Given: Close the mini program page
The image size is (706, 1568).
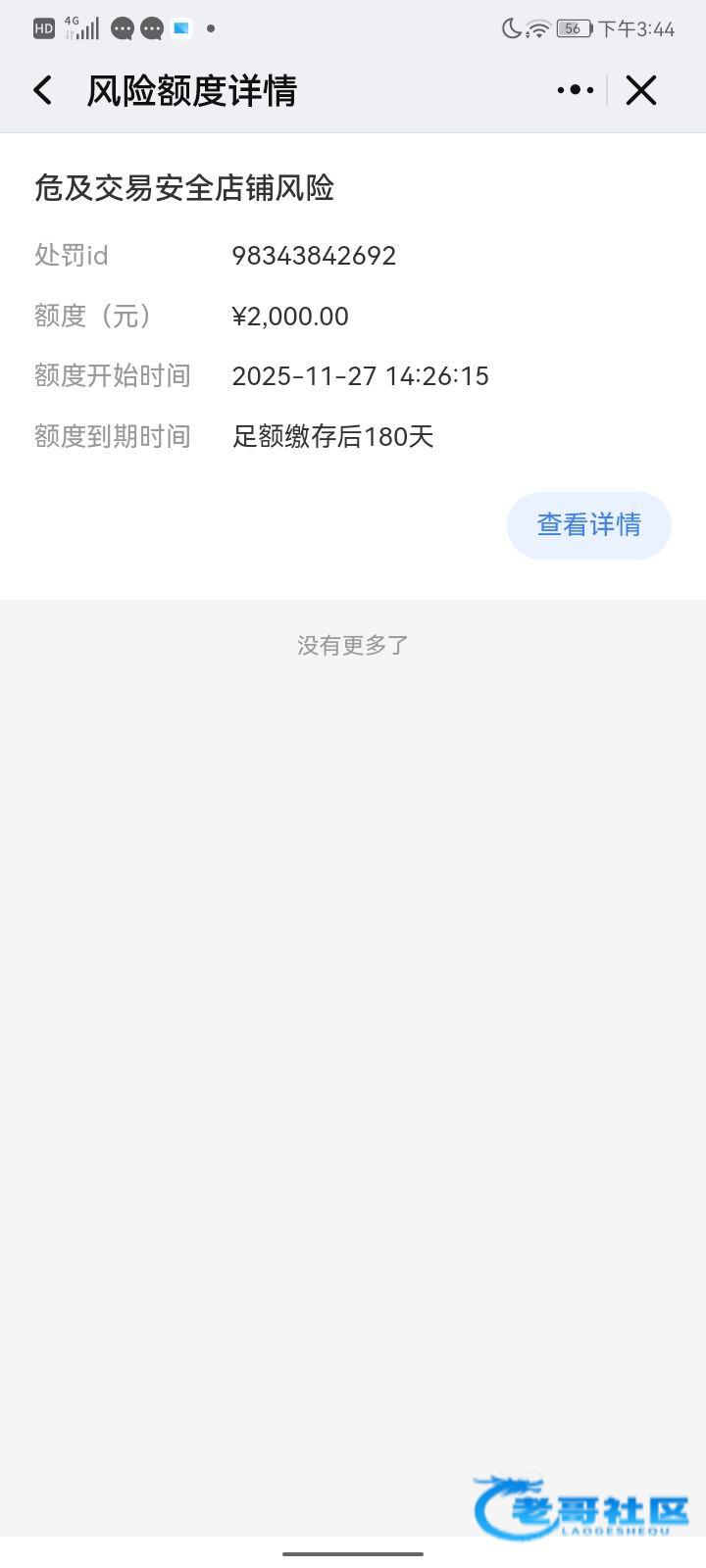Looking at the screenshot, I should point(641,91).
